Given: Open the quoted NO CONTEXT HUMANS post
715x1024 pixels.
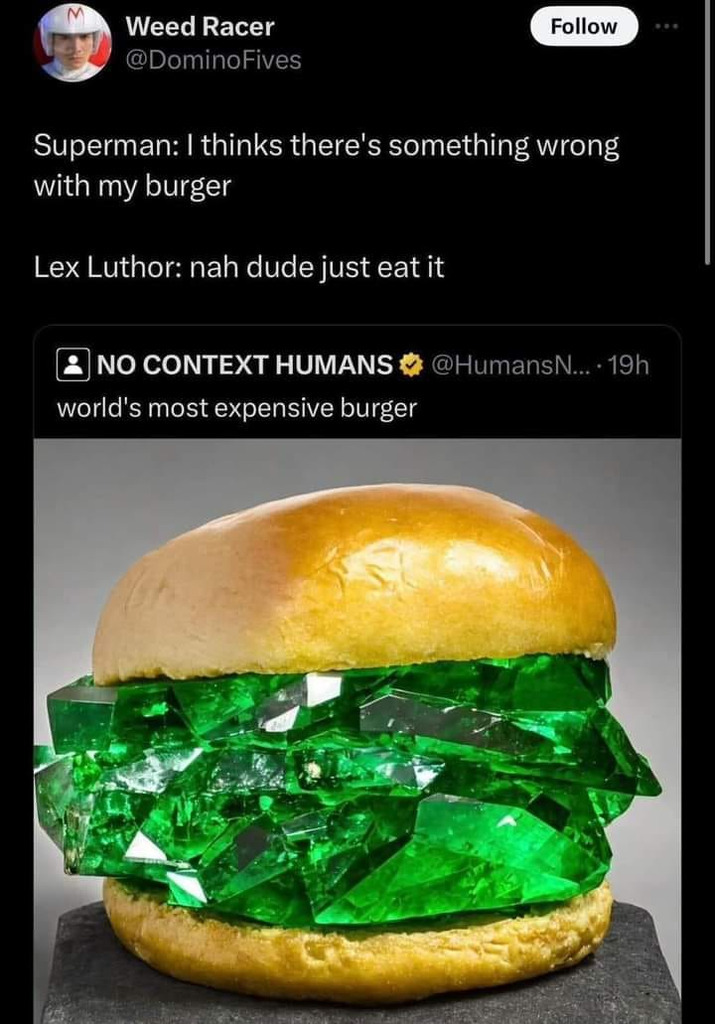Looking at the screenshot, I should (357, 385).
